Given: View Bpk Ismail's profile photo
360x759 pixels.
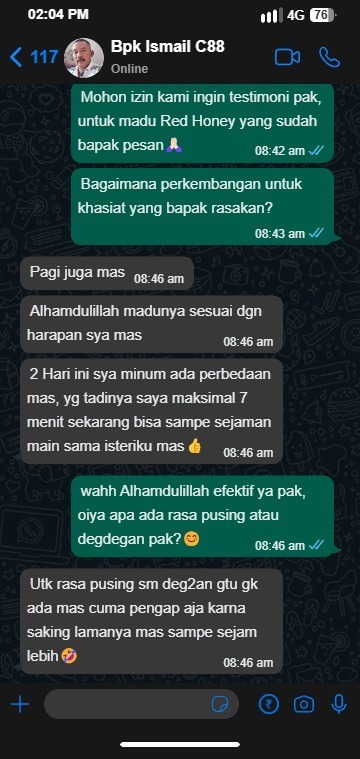Looking at the screenshot, I should [84, 58].
